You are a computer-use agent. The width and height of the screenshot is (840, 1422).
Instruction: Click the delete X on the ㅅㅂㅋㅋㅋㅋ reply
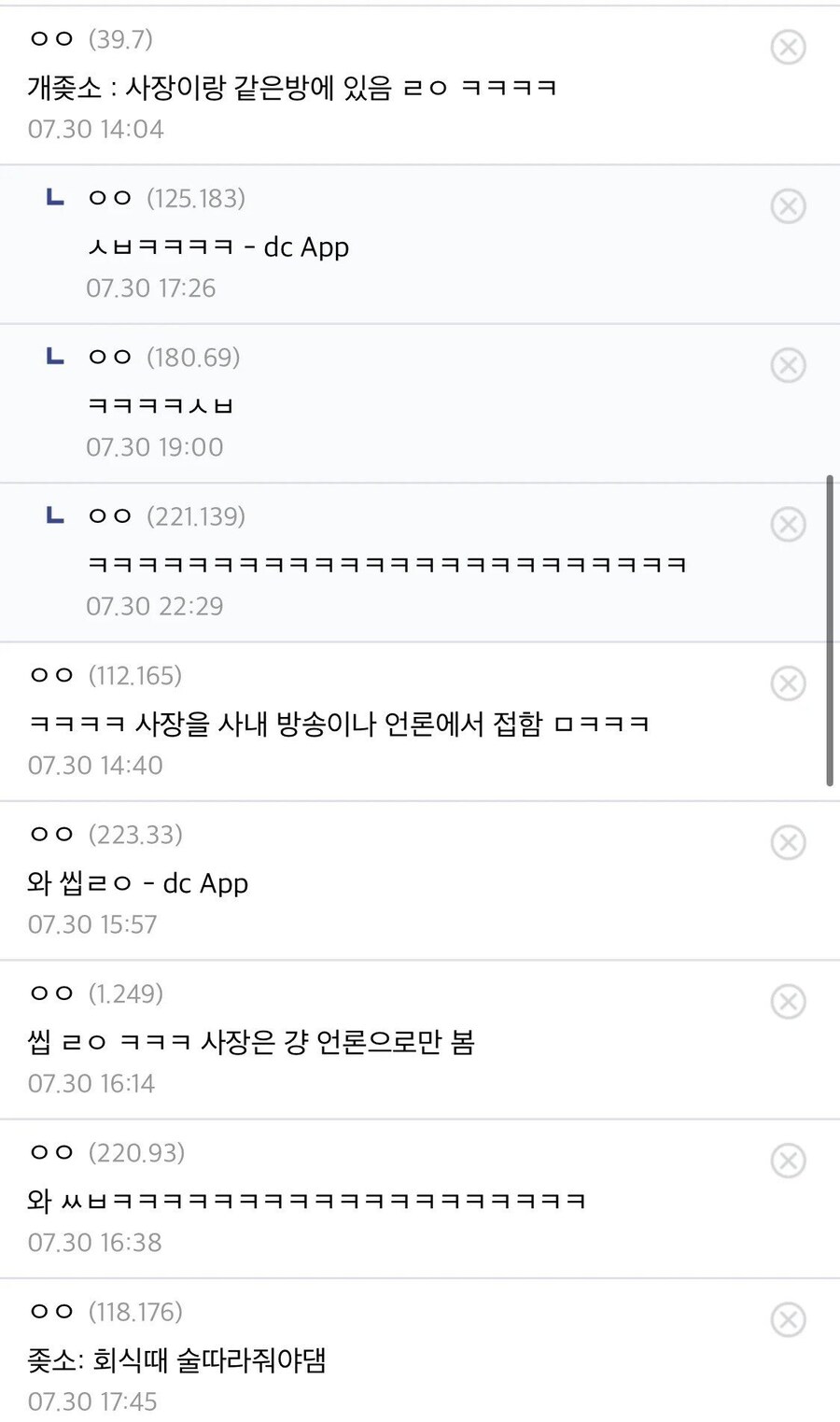click(x=789, y=206)
